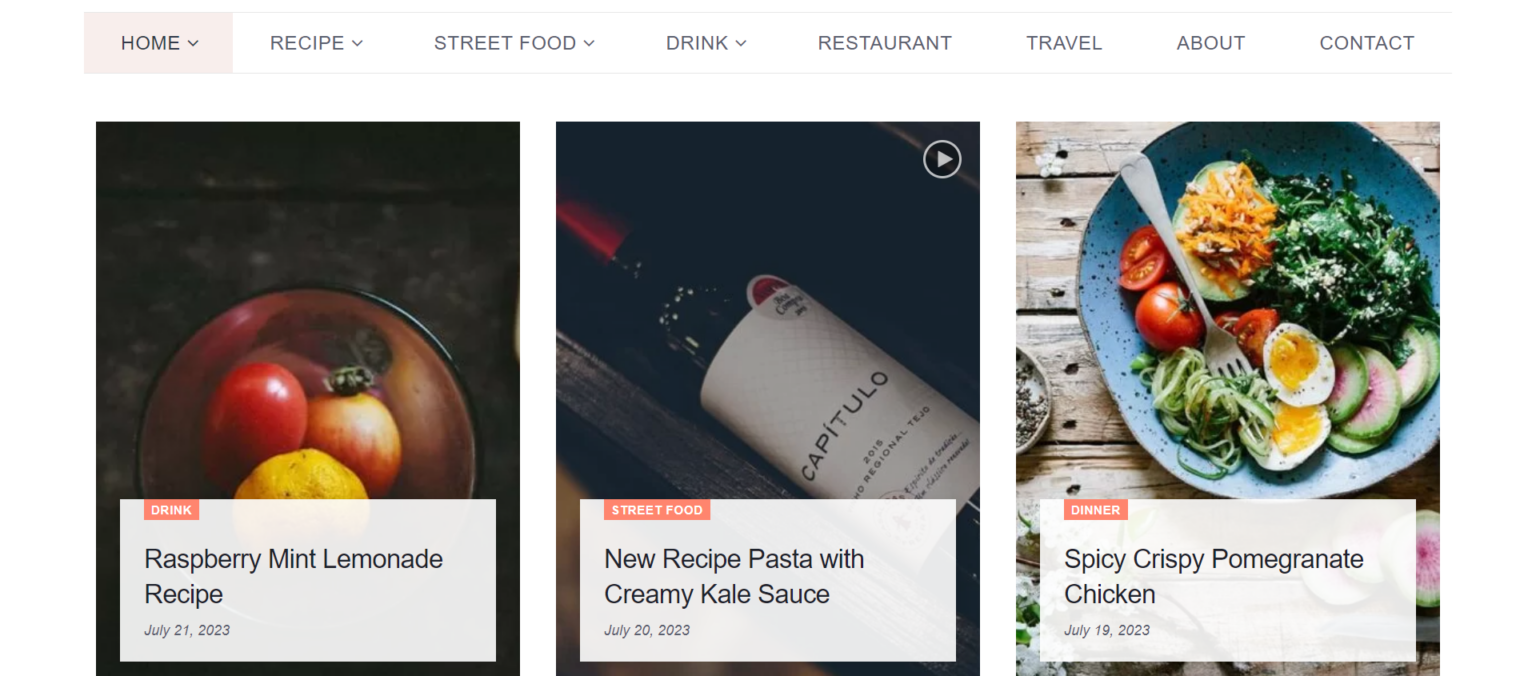Open Spicy Crispy Pomegranate Chicken post
Viewport: 1536px width, 676px height.
click(x=1213, y=576)
